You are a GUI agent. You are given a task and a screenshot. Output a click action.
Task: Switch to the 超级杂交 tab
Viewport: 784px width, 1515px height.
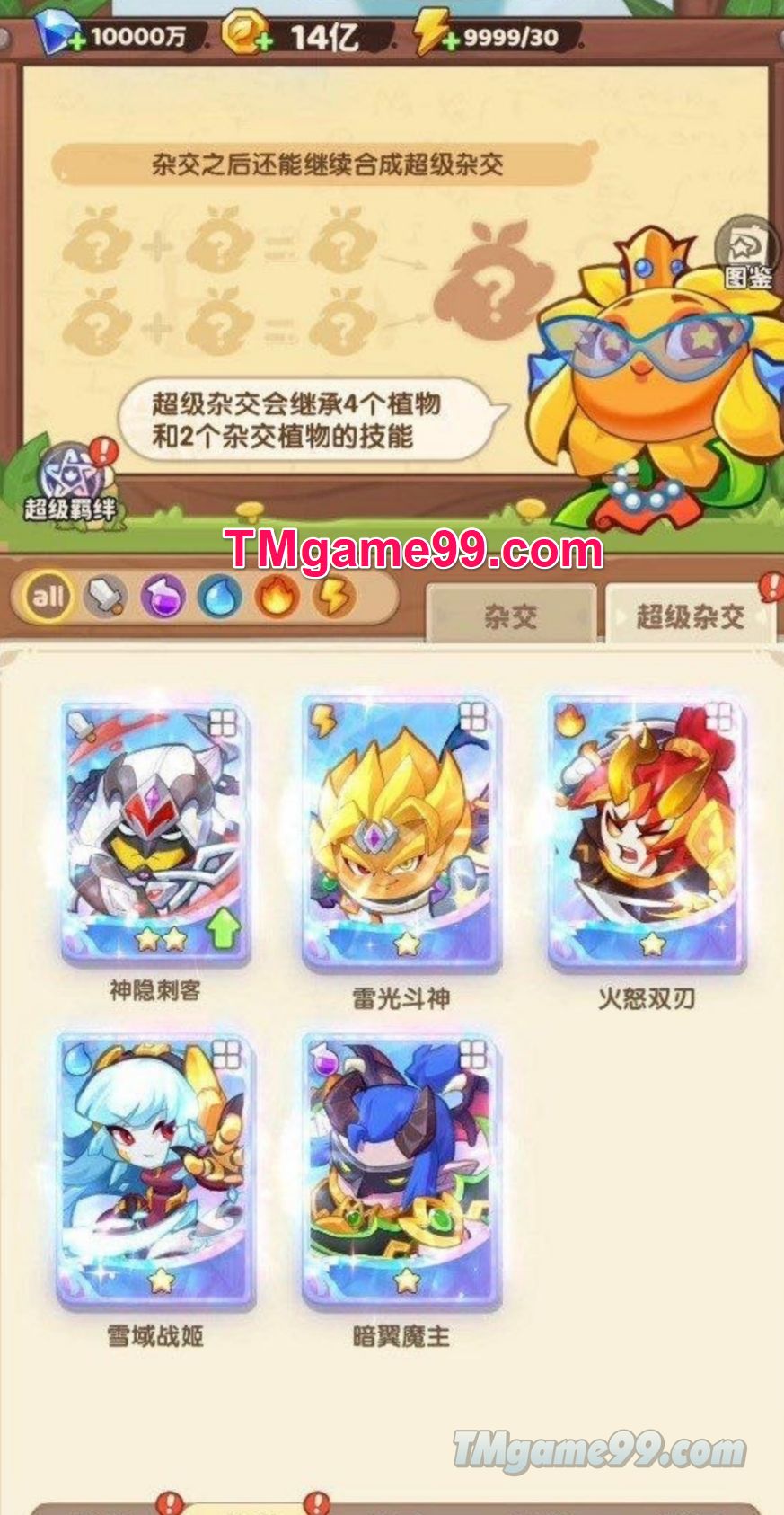coord(690,616)
